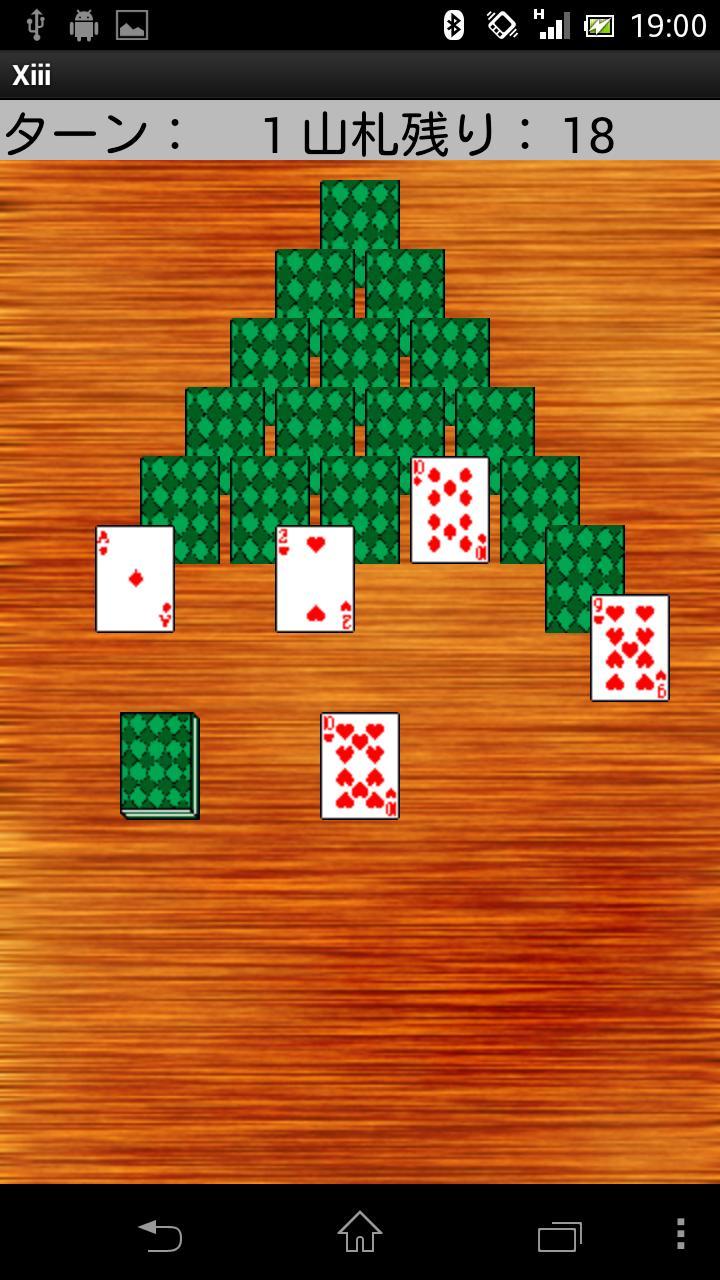Choose the nine of hearts card
Screen dimensions: 720x1280
pyautogui.click(x=630, y=648)
